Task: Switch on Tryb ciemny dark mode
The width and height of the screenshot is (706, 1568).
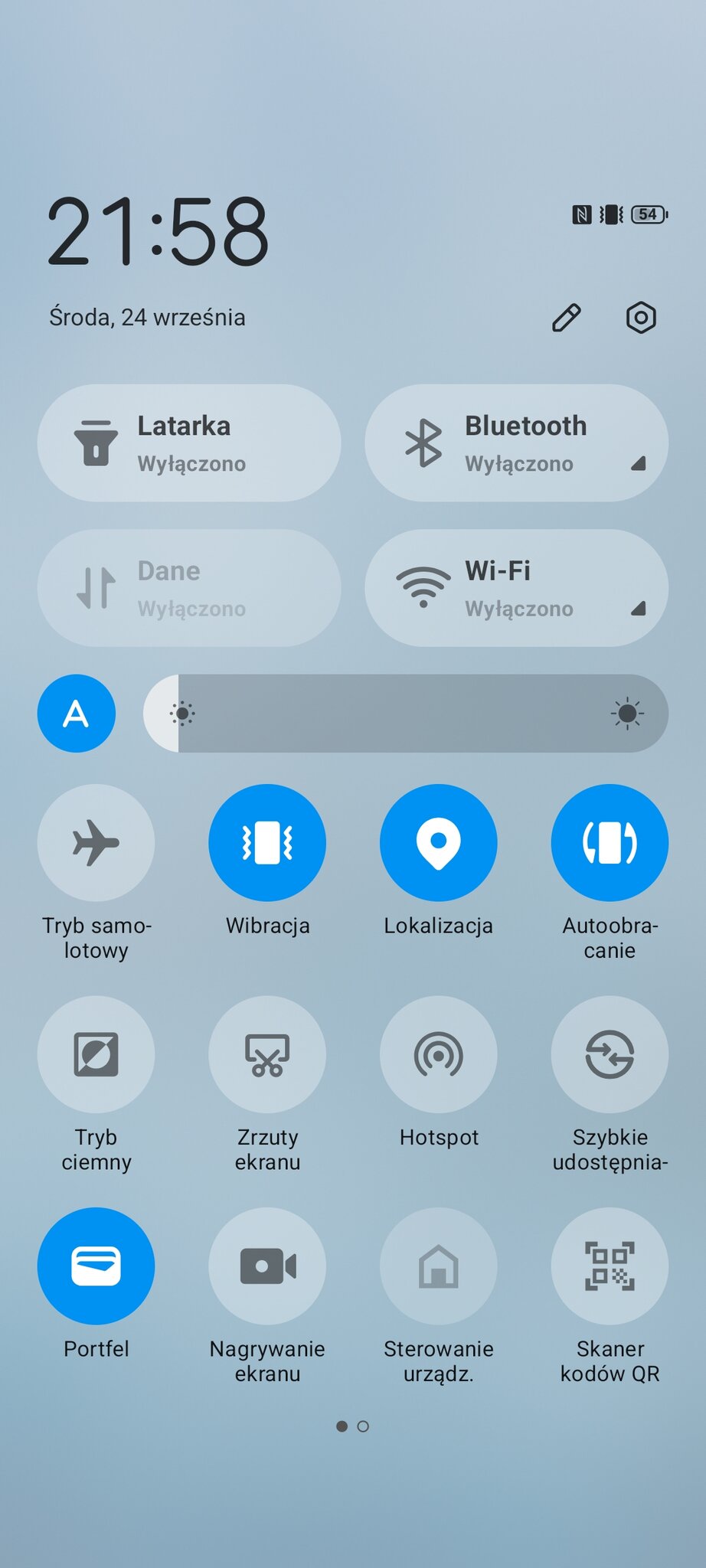Action: [96, 1054]
